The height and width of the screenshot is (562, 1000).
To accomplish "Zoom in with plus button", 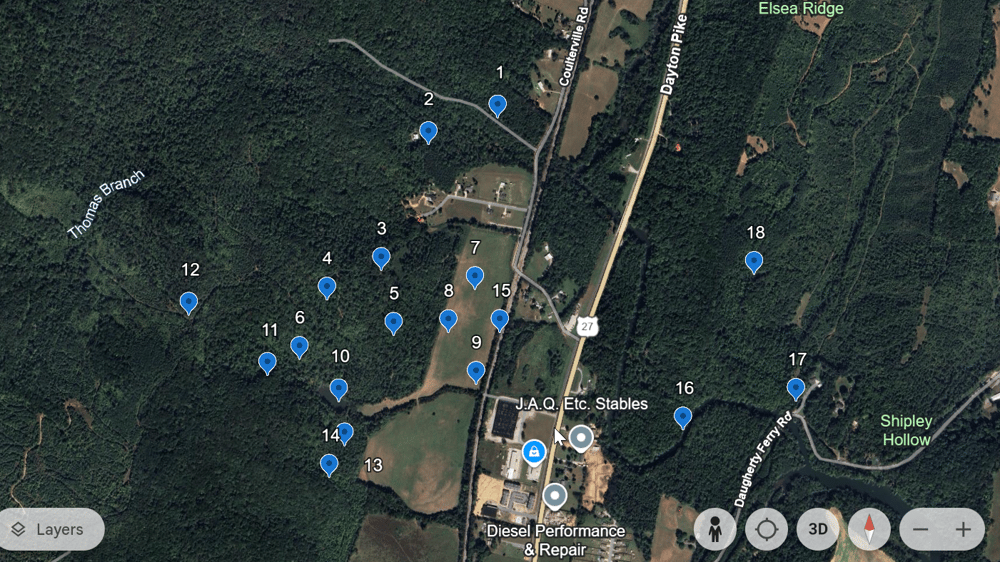I will coord(964,530).
